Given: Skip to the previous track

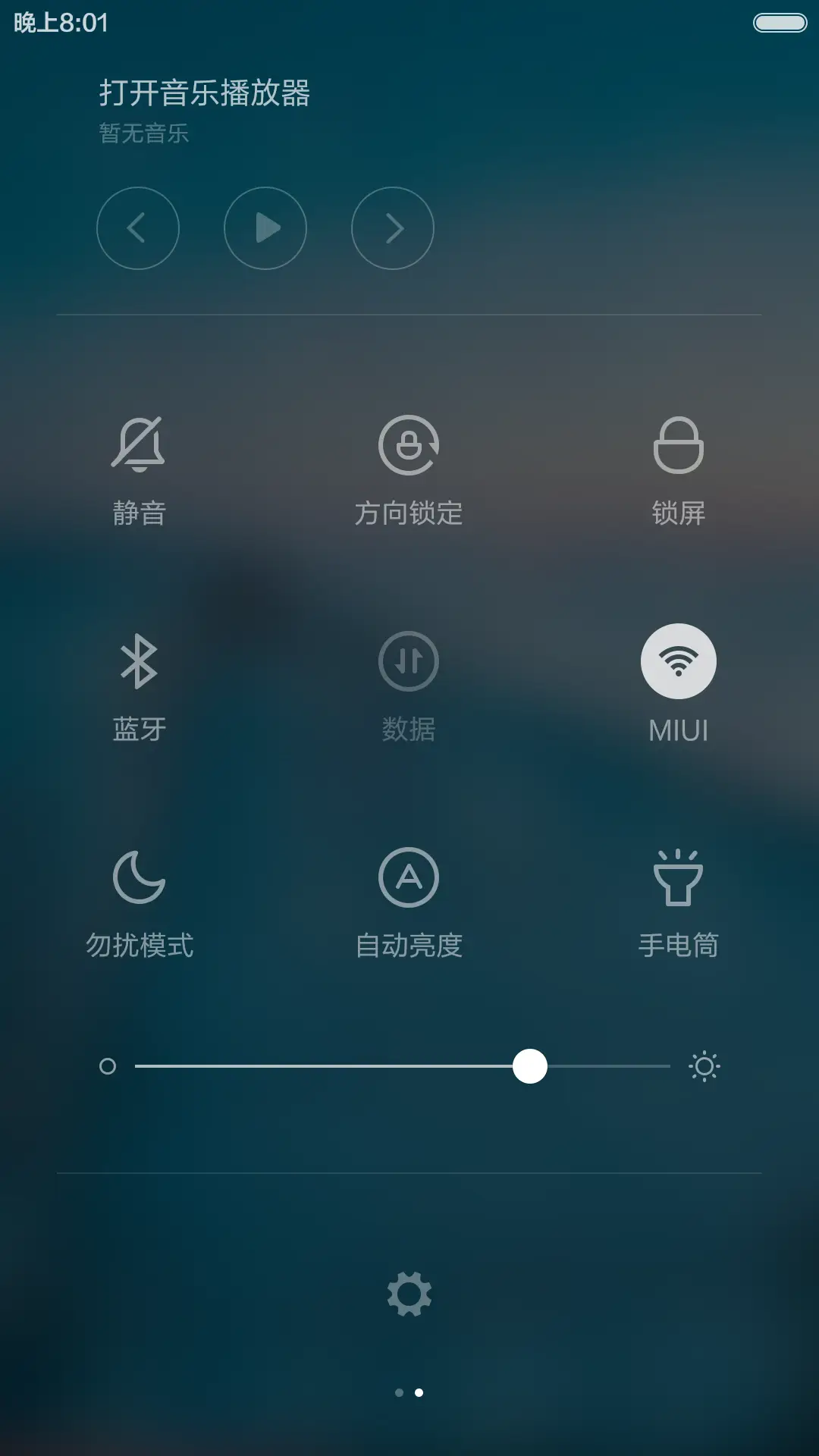Looking at the screenshot, I should coord(138,228).
